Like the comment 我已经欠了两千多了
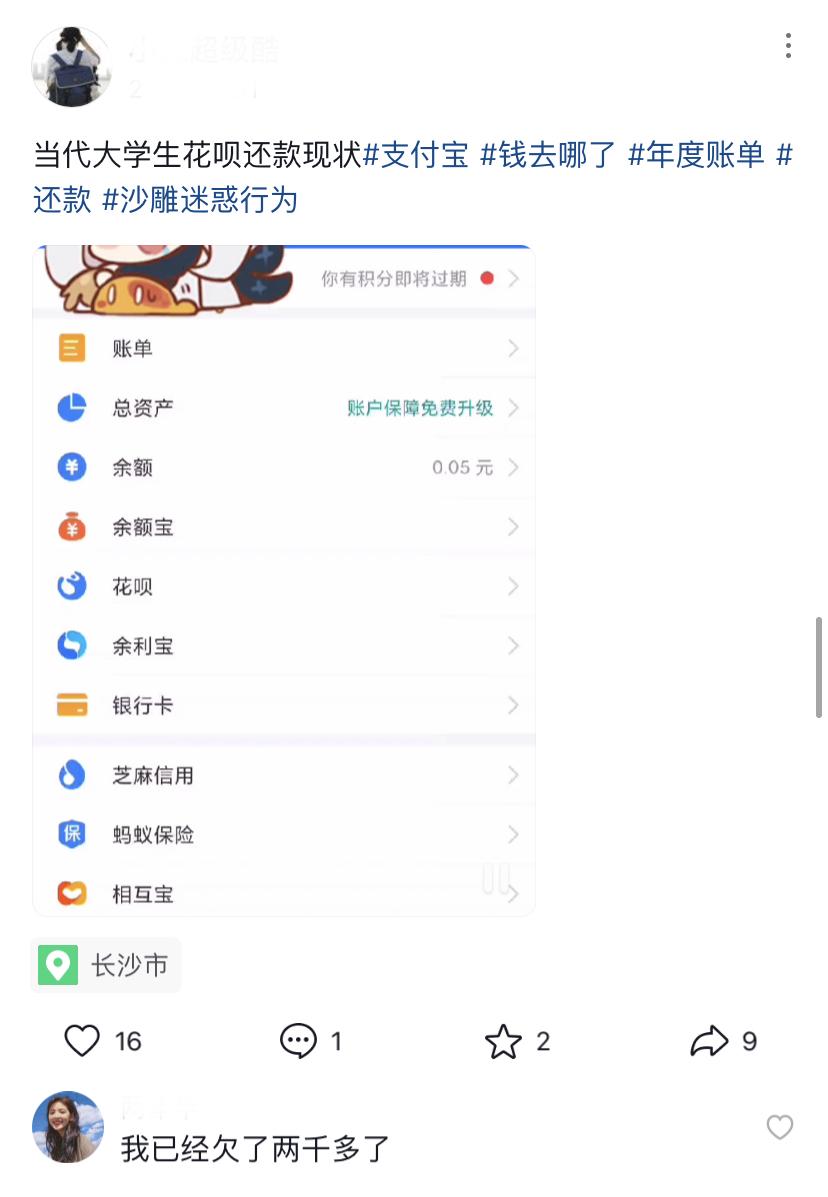The height and width of the screenshot is (1197, 828). (x=780, y=1128)
